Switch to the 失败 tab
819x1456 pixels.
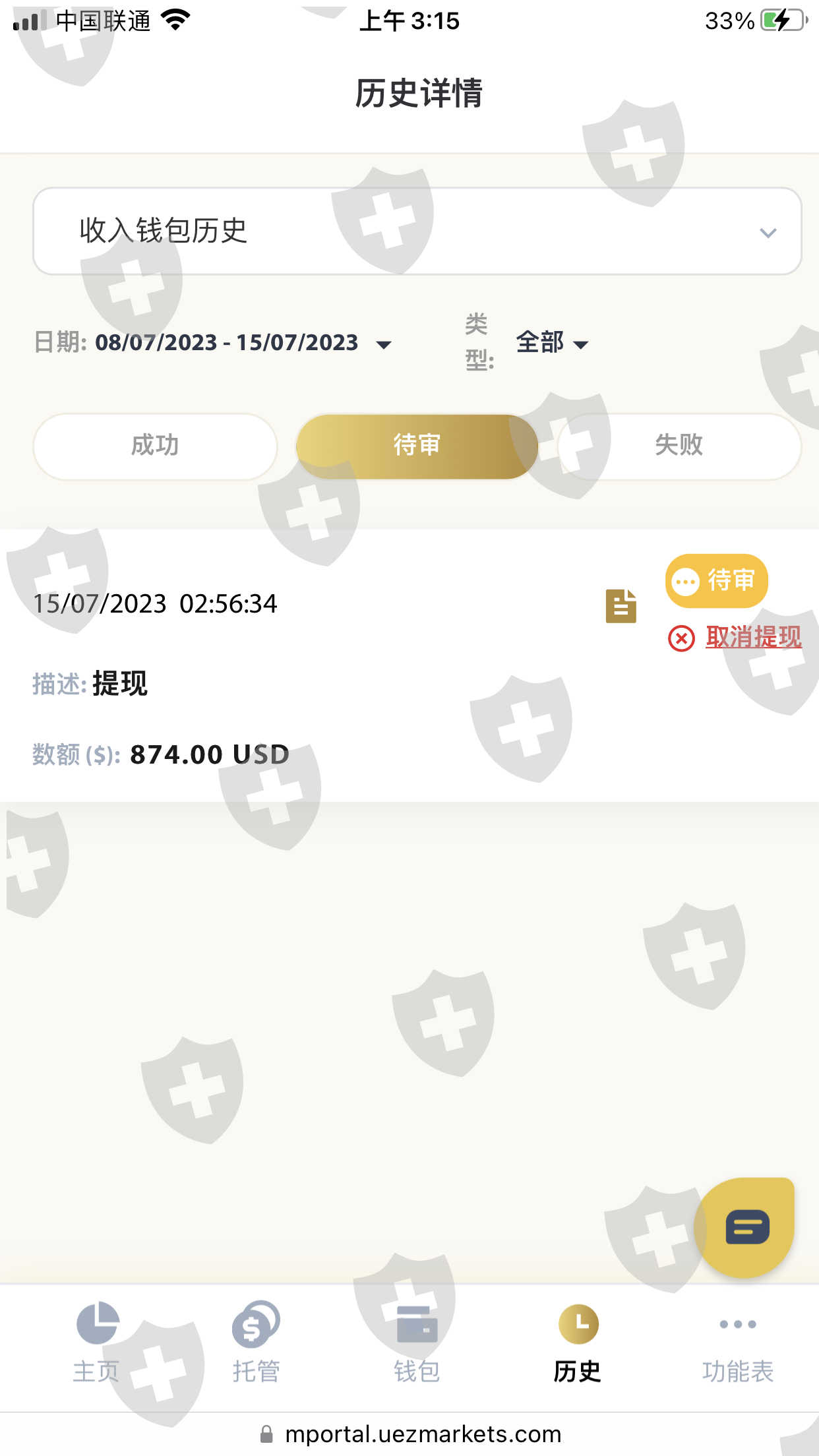tap(679, 446)
